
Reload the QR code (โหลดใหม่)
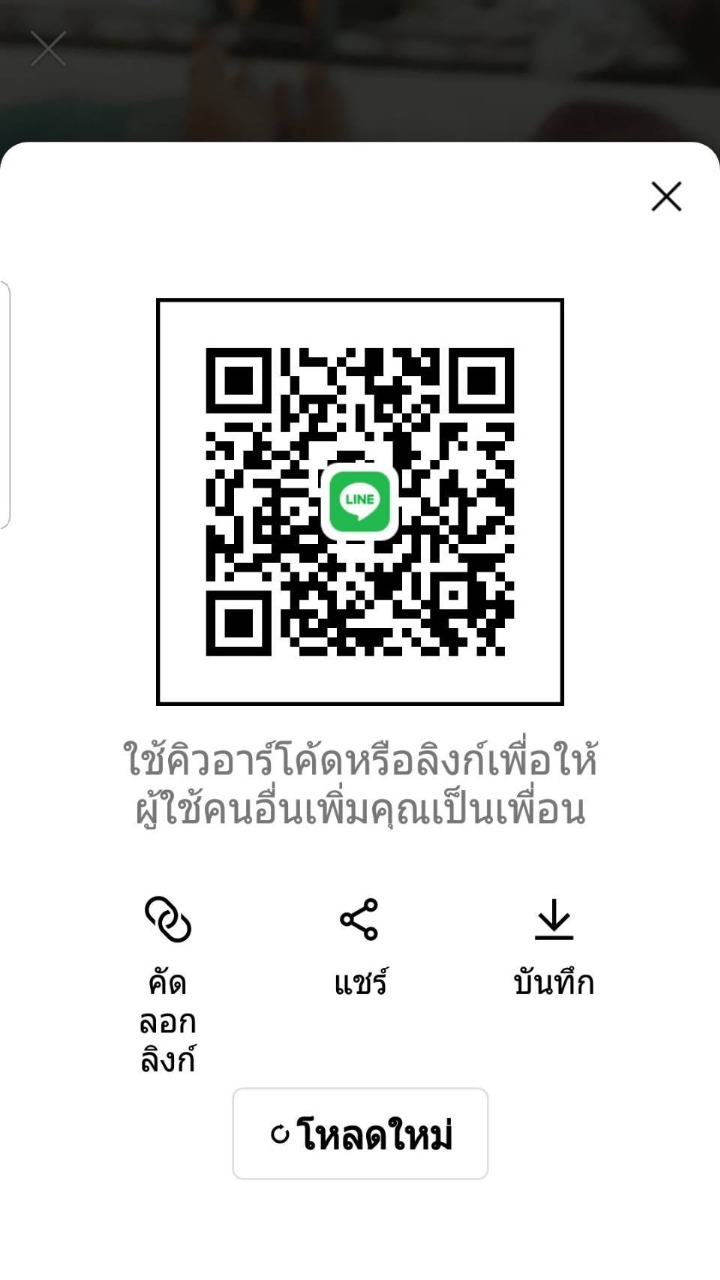tap(360, 1134)
